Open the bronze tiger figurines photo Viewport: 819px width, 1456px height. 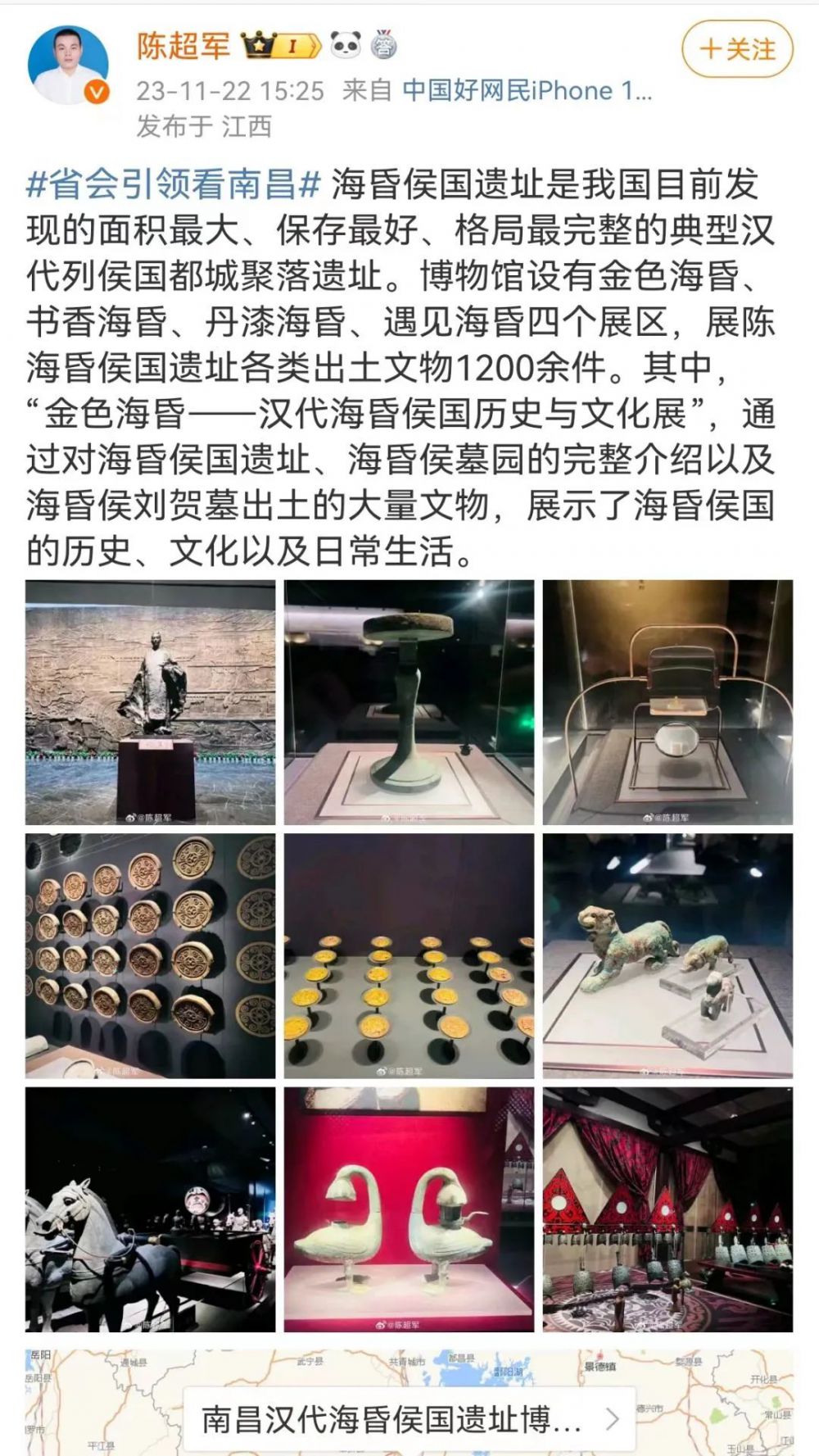667,955
